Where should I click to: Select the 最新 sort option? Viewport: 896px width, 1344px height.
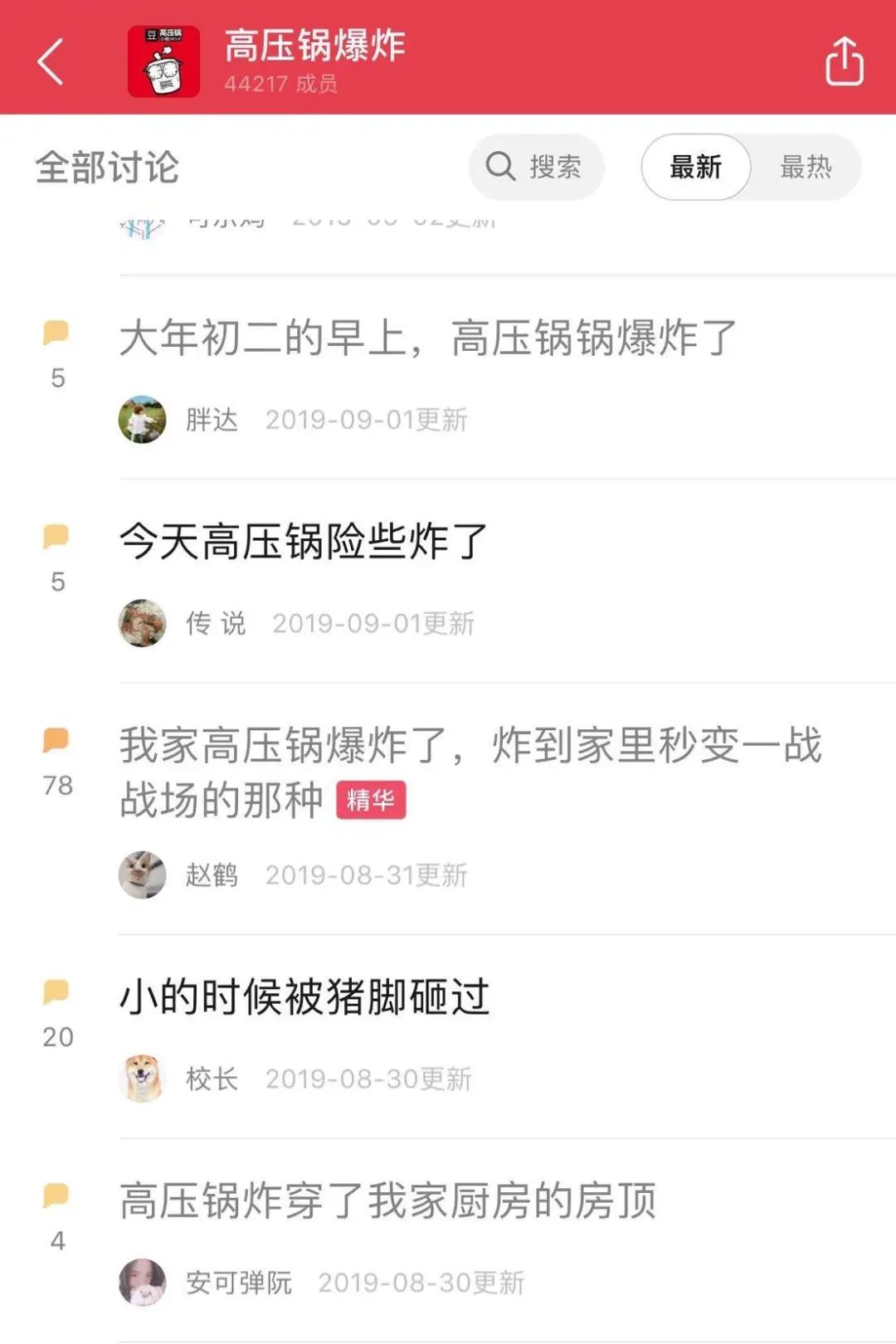(695, 167)
